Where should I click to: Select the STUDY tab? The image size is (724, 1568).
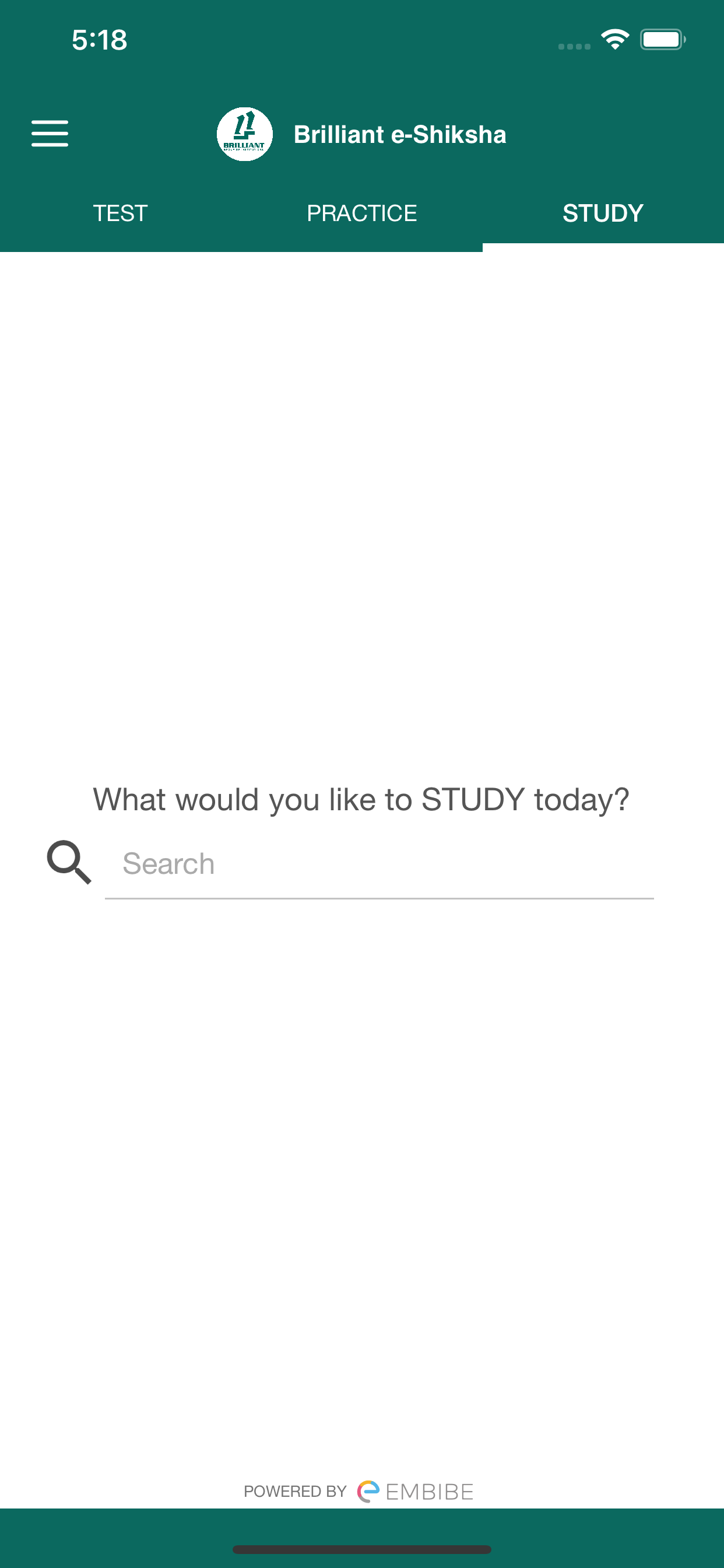tap(603, 213)
